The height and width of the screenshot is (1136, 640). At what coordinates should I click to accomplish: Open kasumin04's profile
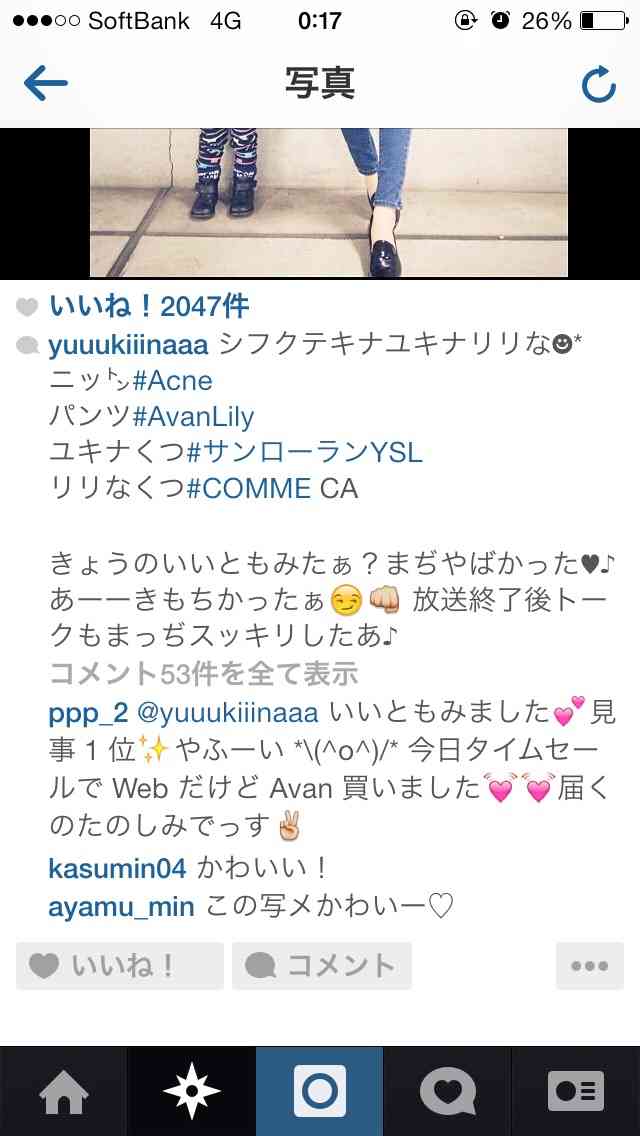tap(117, 867)
